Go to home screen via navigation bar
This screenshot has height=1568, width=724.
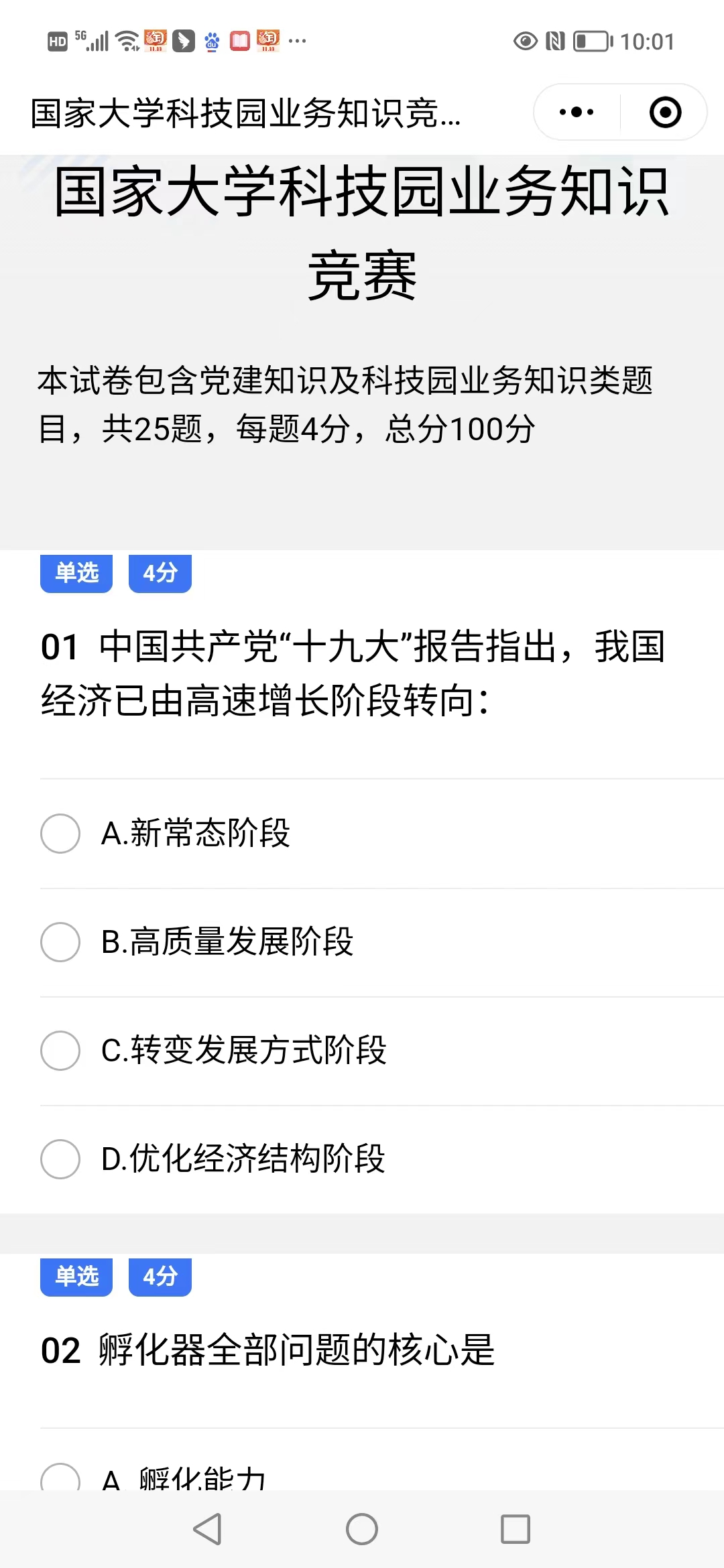[362, 1529]
